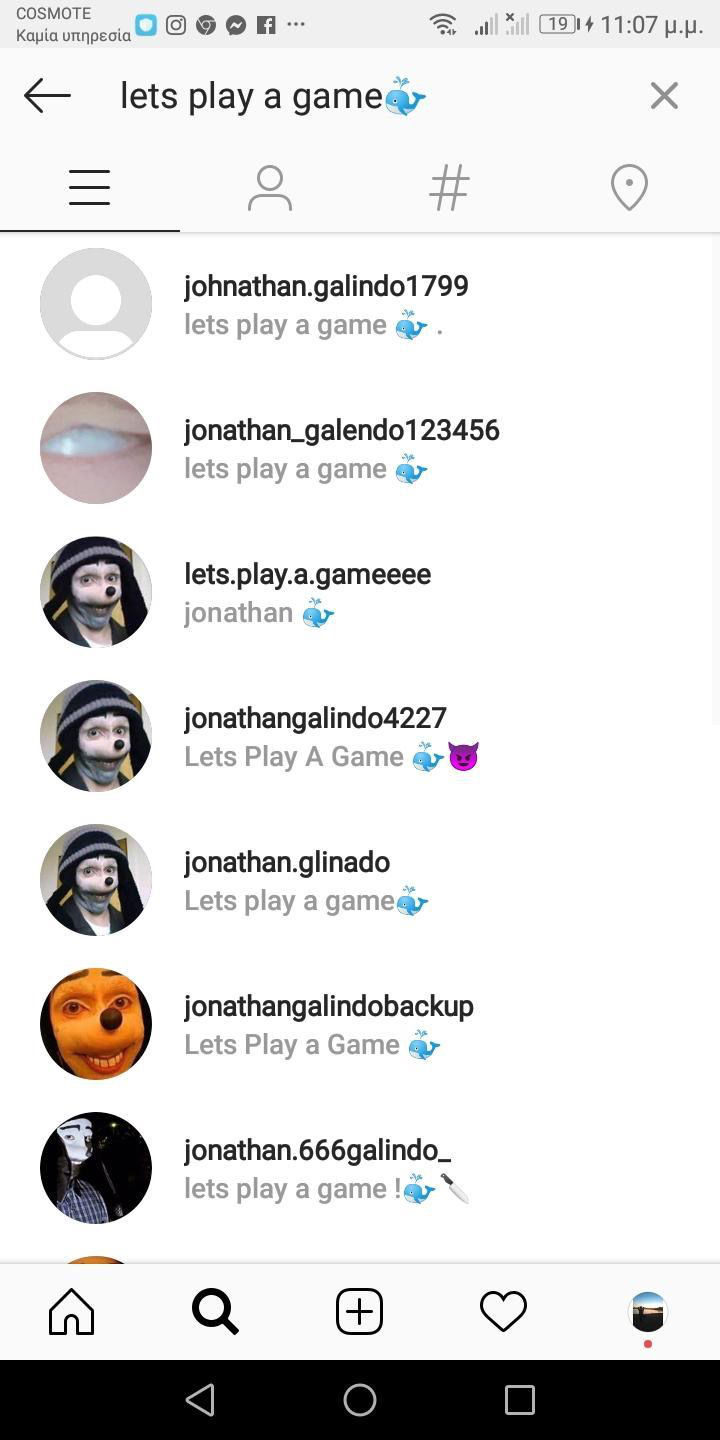Open the profile jonathan.glinado
Viewport: 720px width, 1440px height.
[x=287, y=863]
